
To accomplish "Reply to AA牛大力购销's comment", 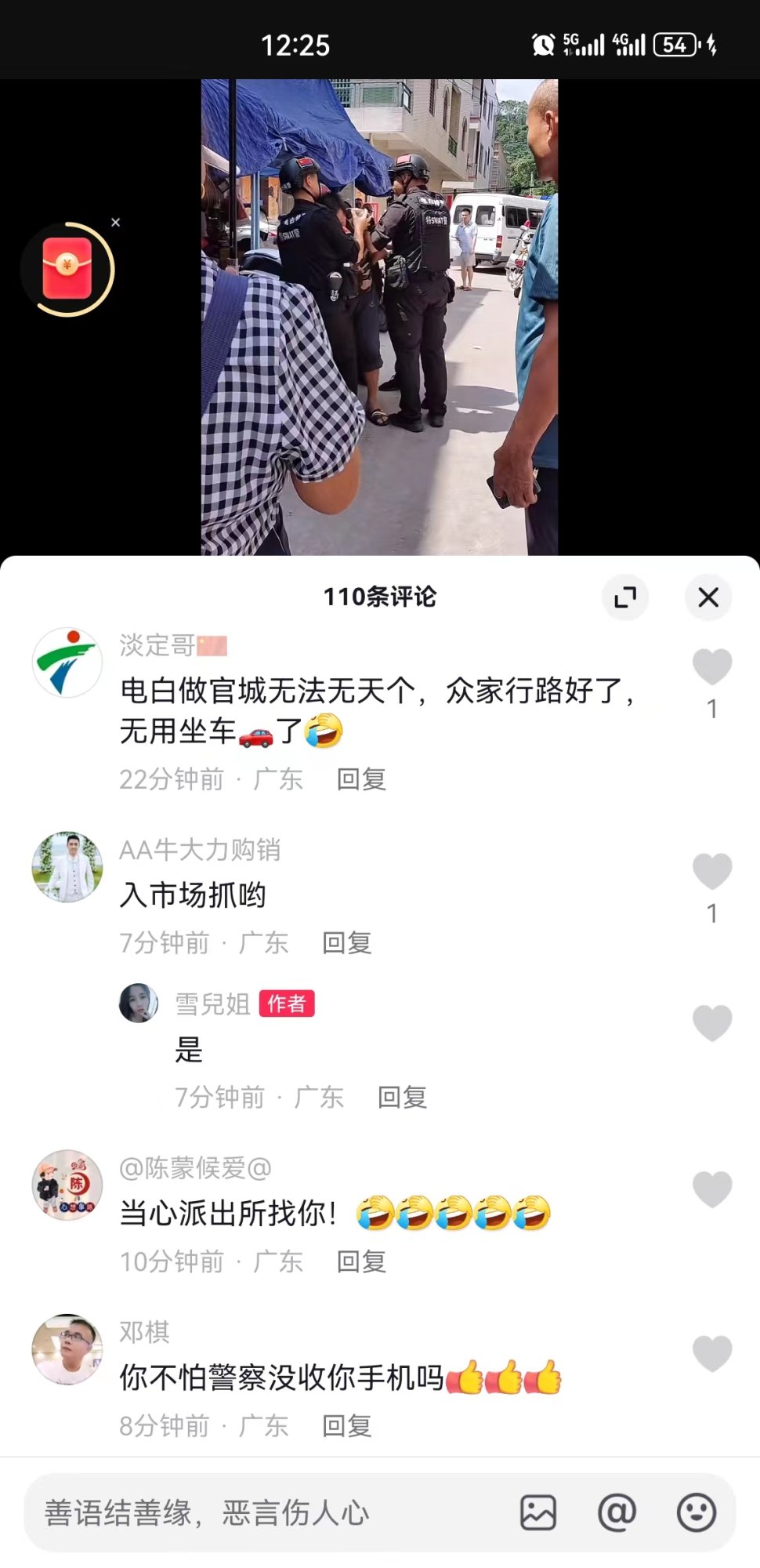I will pos(346,942).
